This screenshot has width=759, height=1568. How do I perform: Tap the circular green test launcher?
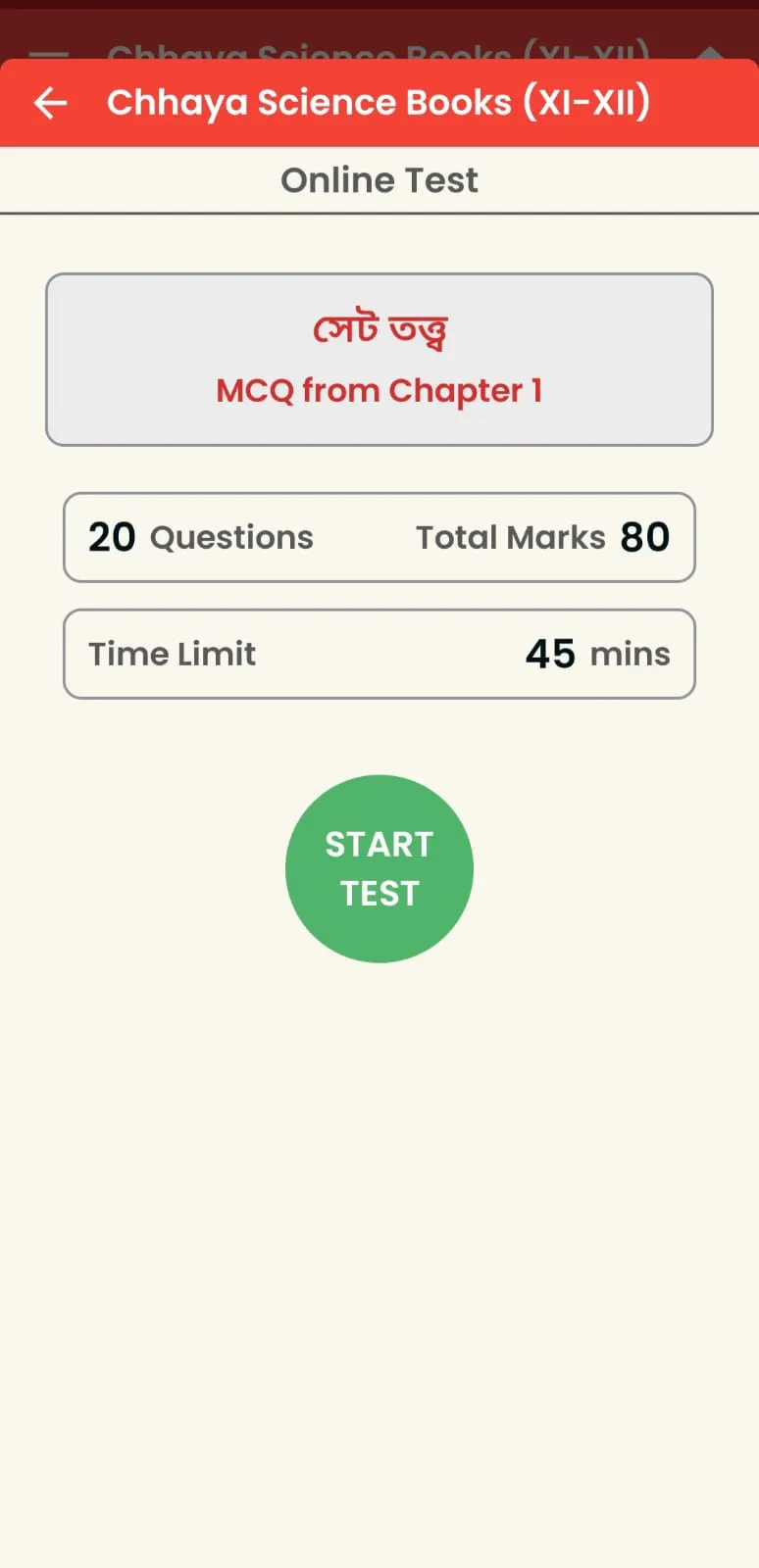[x=379, y=867]
